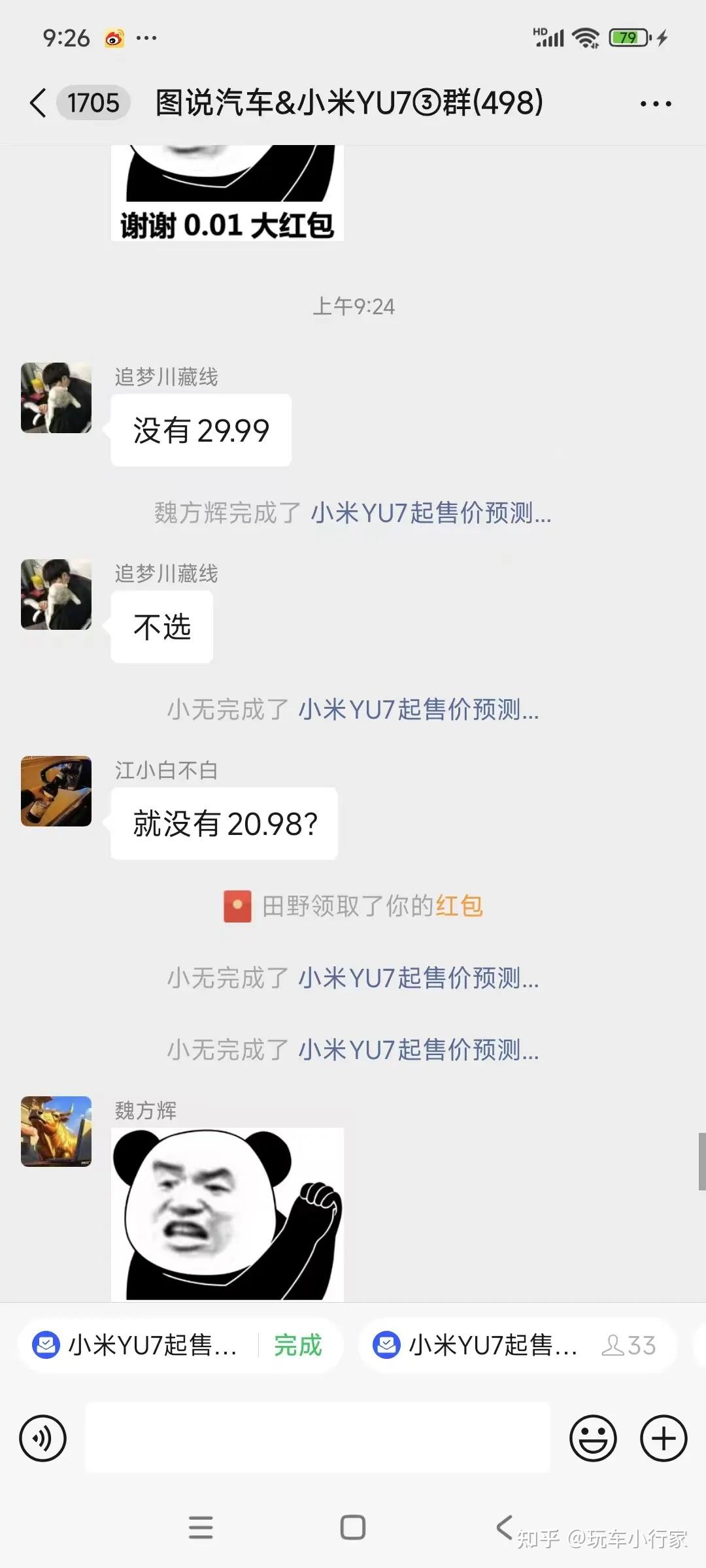Open 追梦川藏线's profile avatar
The image size is (706, 1568).
click(x=56, y=399)
